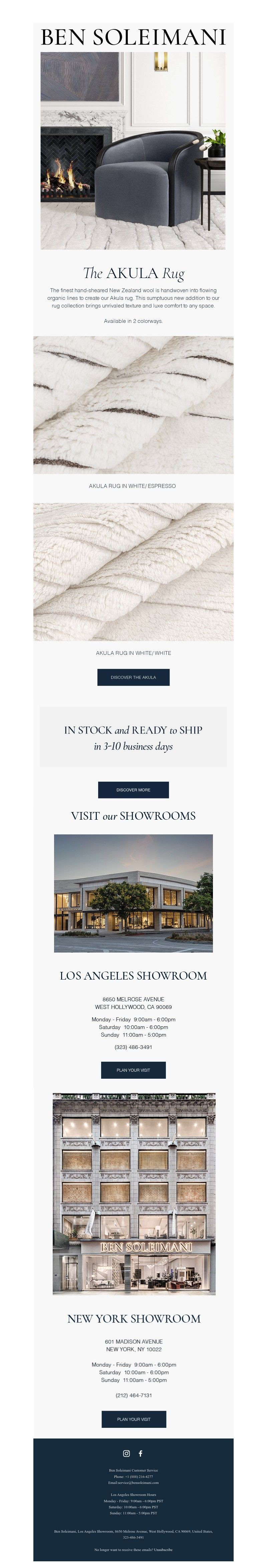This screenshot has width=267, height=1568.
Task: Open the Facebook icon in footer
Action: (141, 1453)
